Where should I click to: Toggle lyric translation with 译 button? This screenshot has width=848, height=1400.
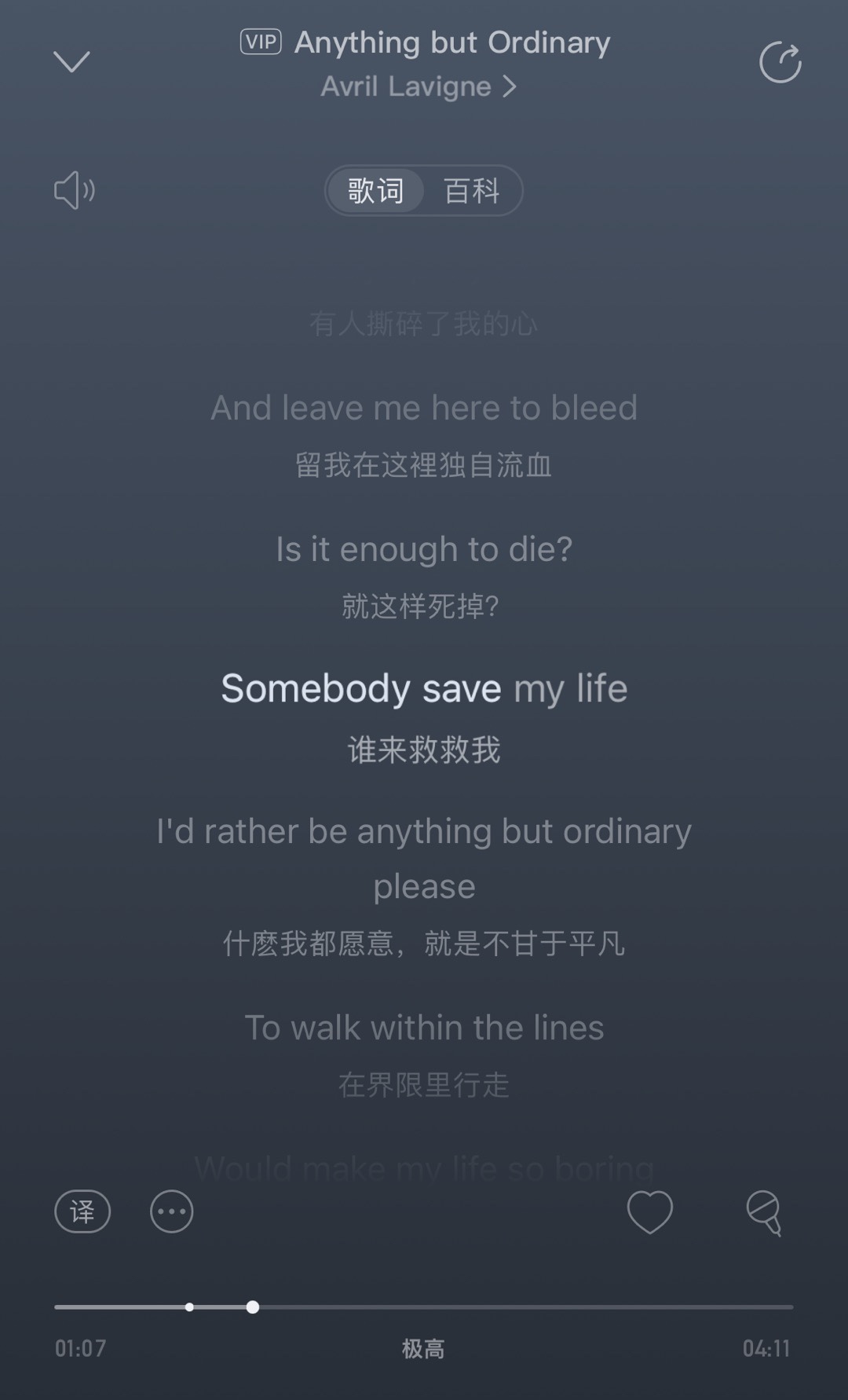[x=82, y=1211]
